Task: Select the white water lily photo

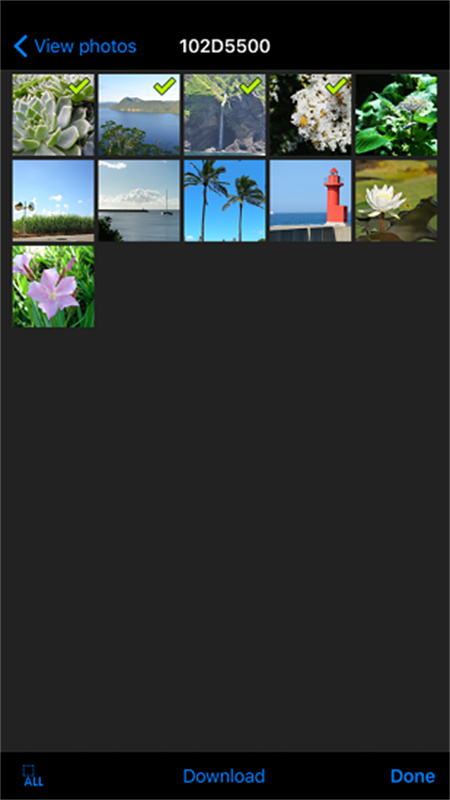Action: pos(396,201)
